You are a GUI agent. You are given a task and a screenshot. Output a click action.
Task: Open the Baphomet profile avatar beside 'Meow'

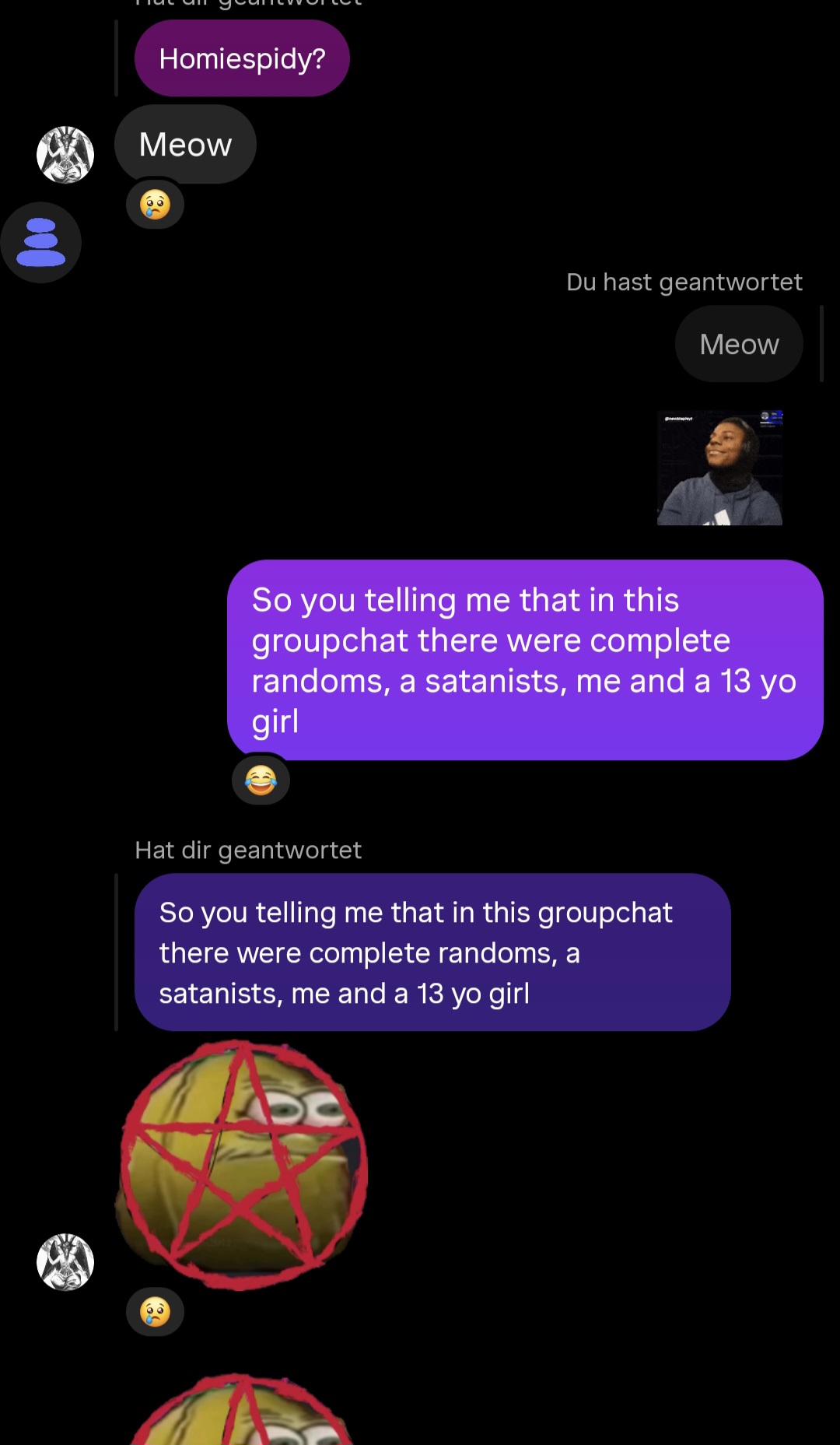pos(67,155)
